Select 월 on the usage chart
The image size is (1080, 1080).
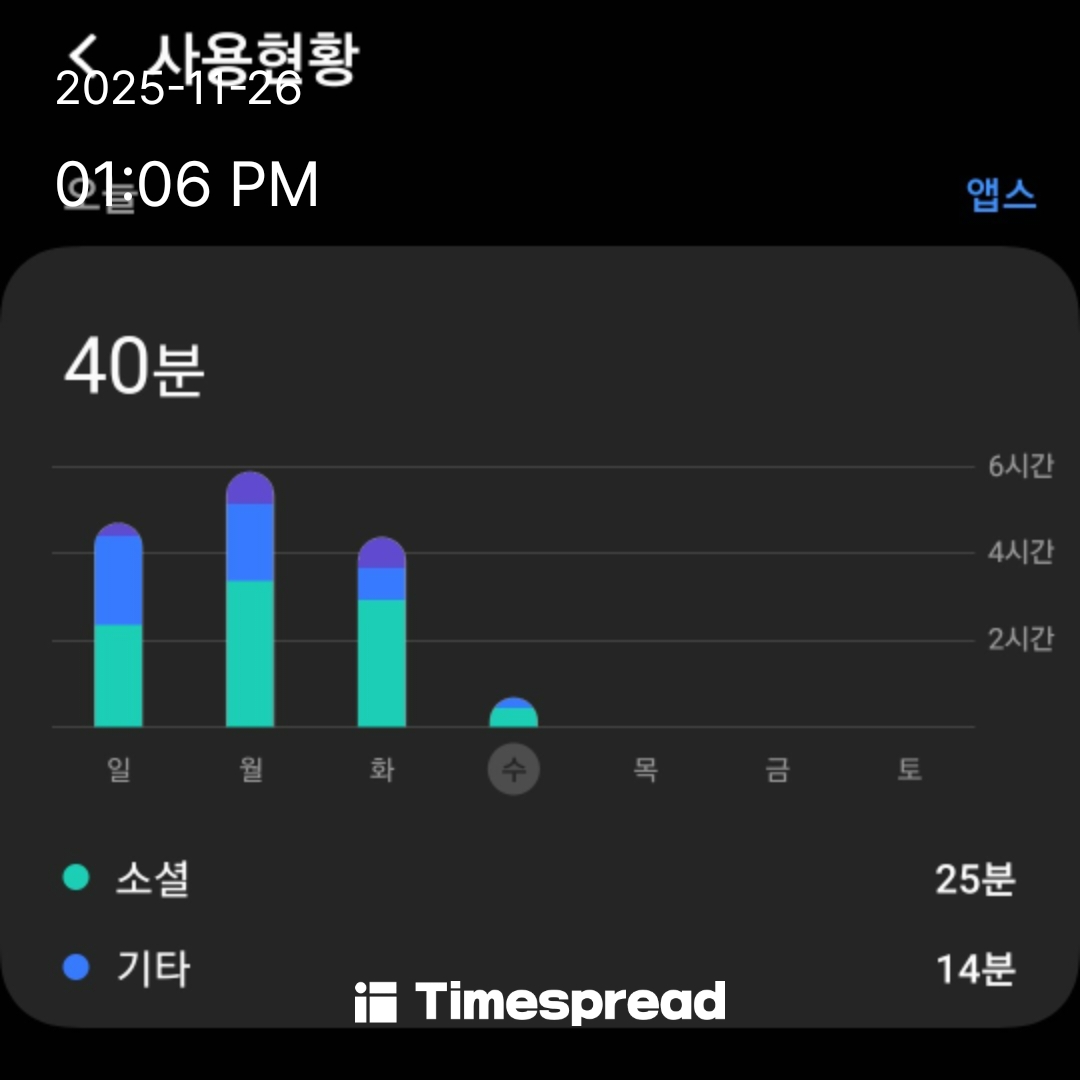click(250, 770)
